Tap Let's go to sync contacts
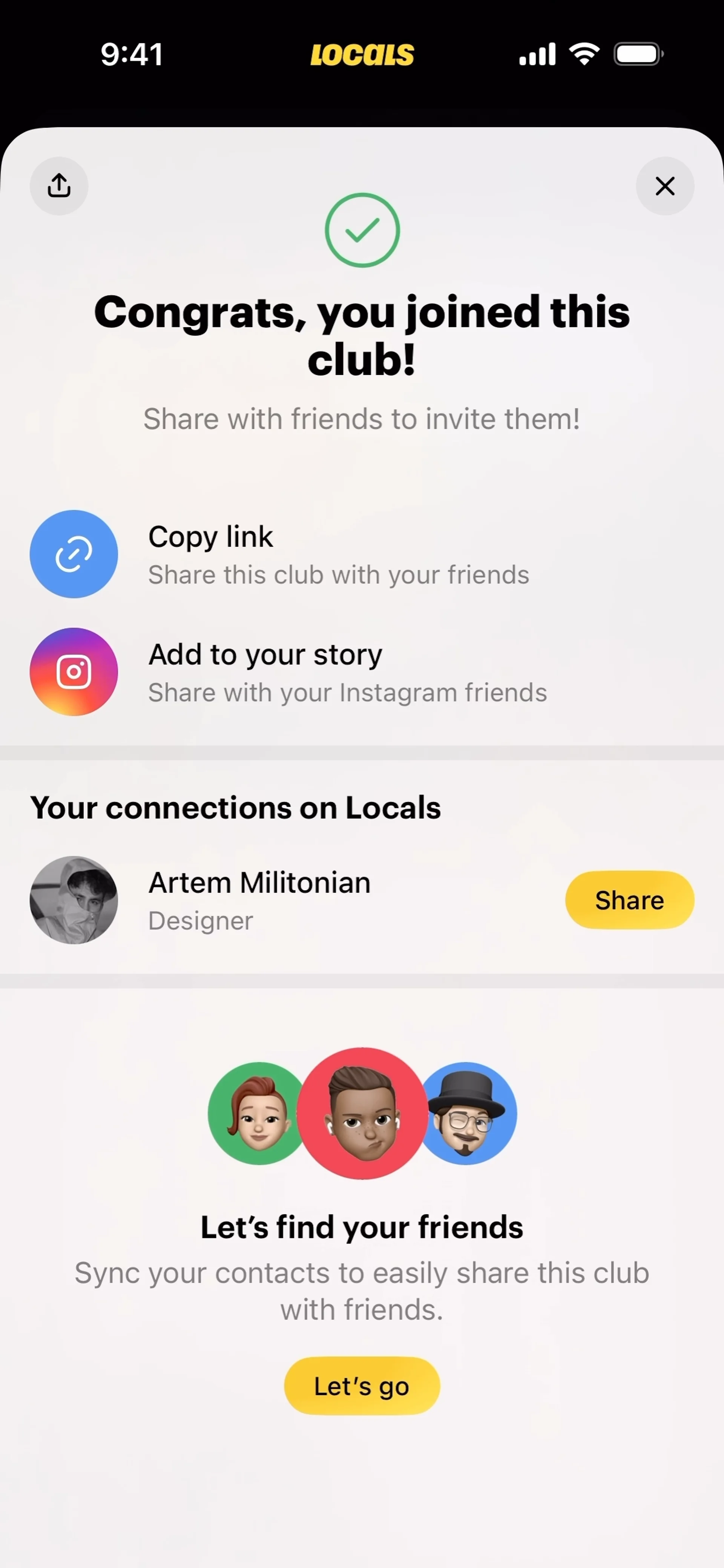Screen dimensions: 724x1568 [362, 1386]
